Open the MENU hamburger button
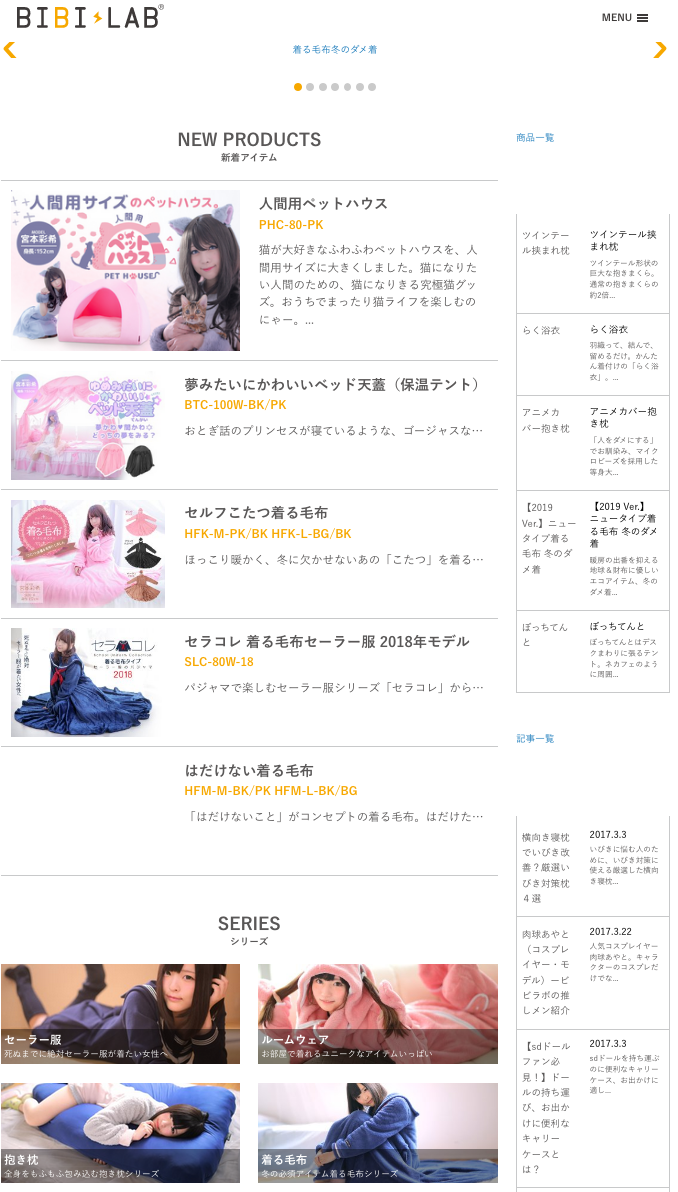The image size is (678, 1192). [625, 17]
